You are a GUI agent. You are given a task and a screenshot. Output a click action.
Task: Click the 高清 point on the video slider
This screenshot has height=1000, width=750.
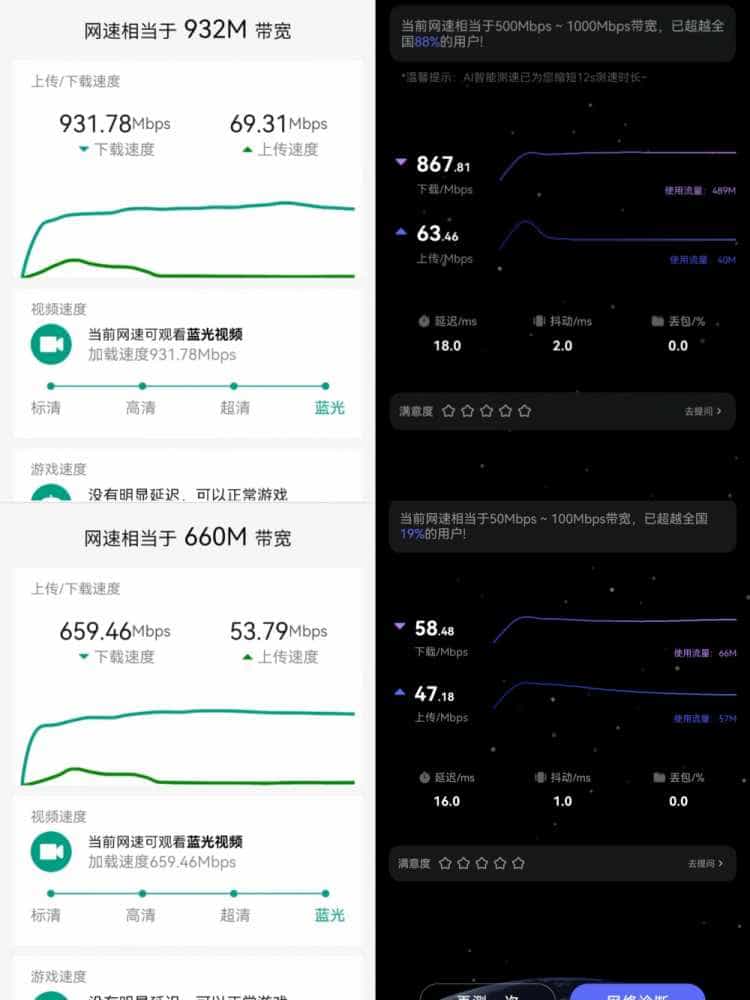(x=140, y=385)
